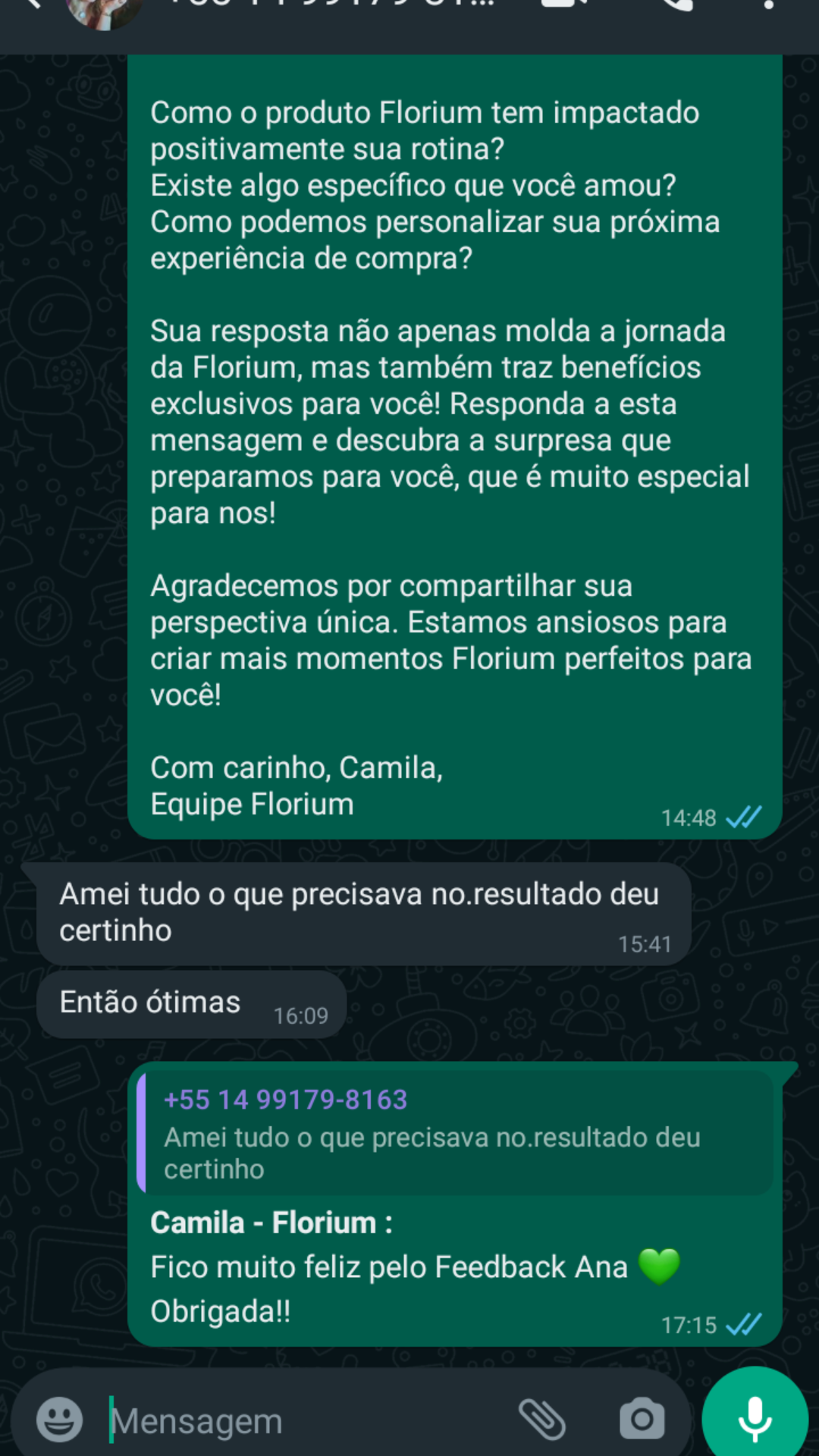Open the camera from message bar
The image size is (819, 1456).
point(642,1419)
